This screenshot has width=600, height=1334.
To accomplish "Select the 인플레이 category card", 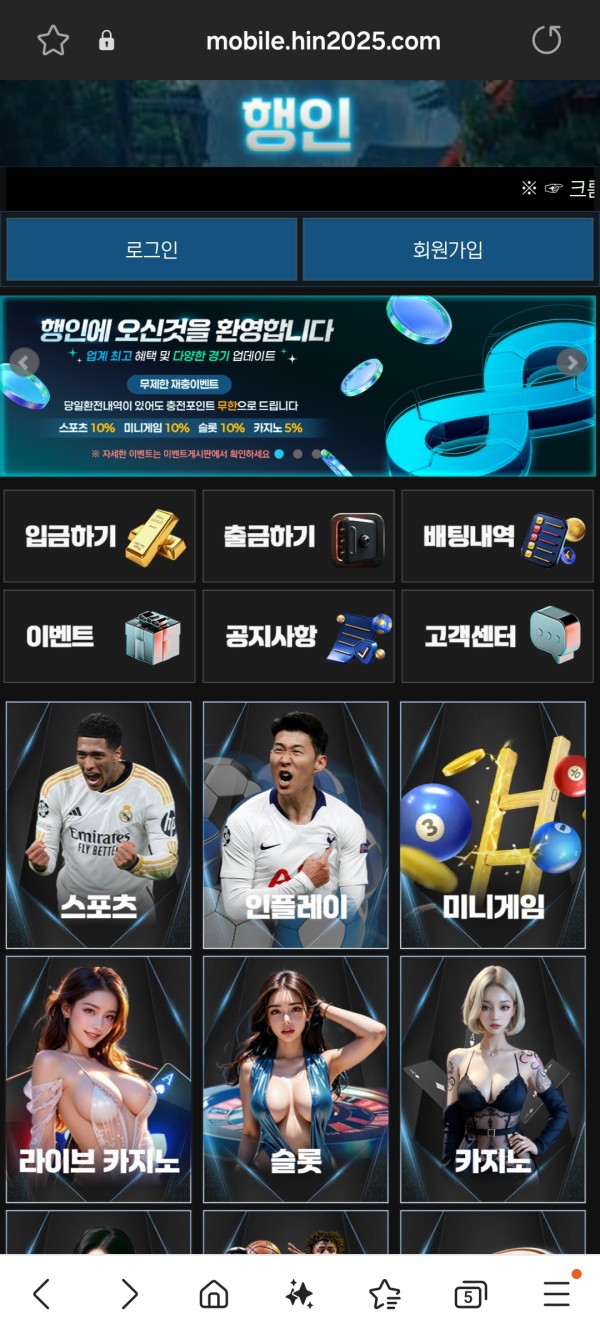I will pos(296,825).
